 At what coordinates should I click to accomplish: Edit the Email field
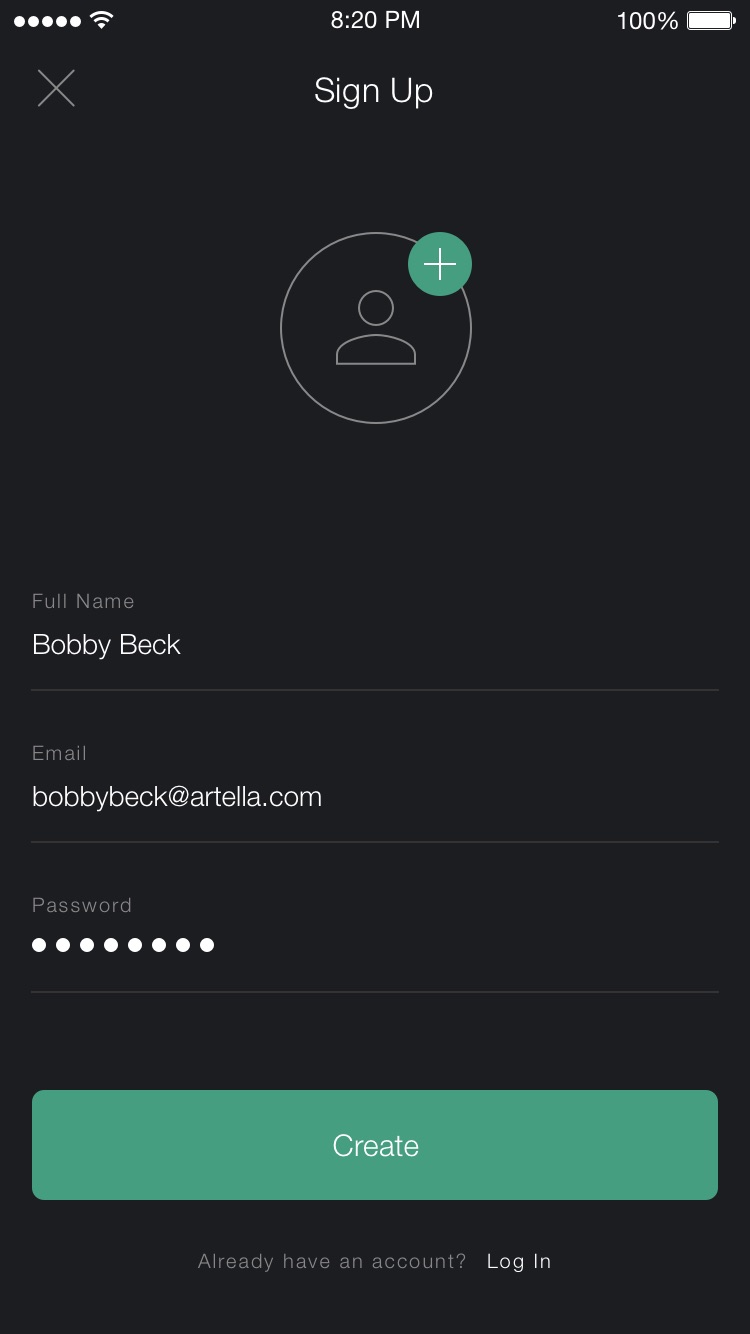click(x=374, y=797)
